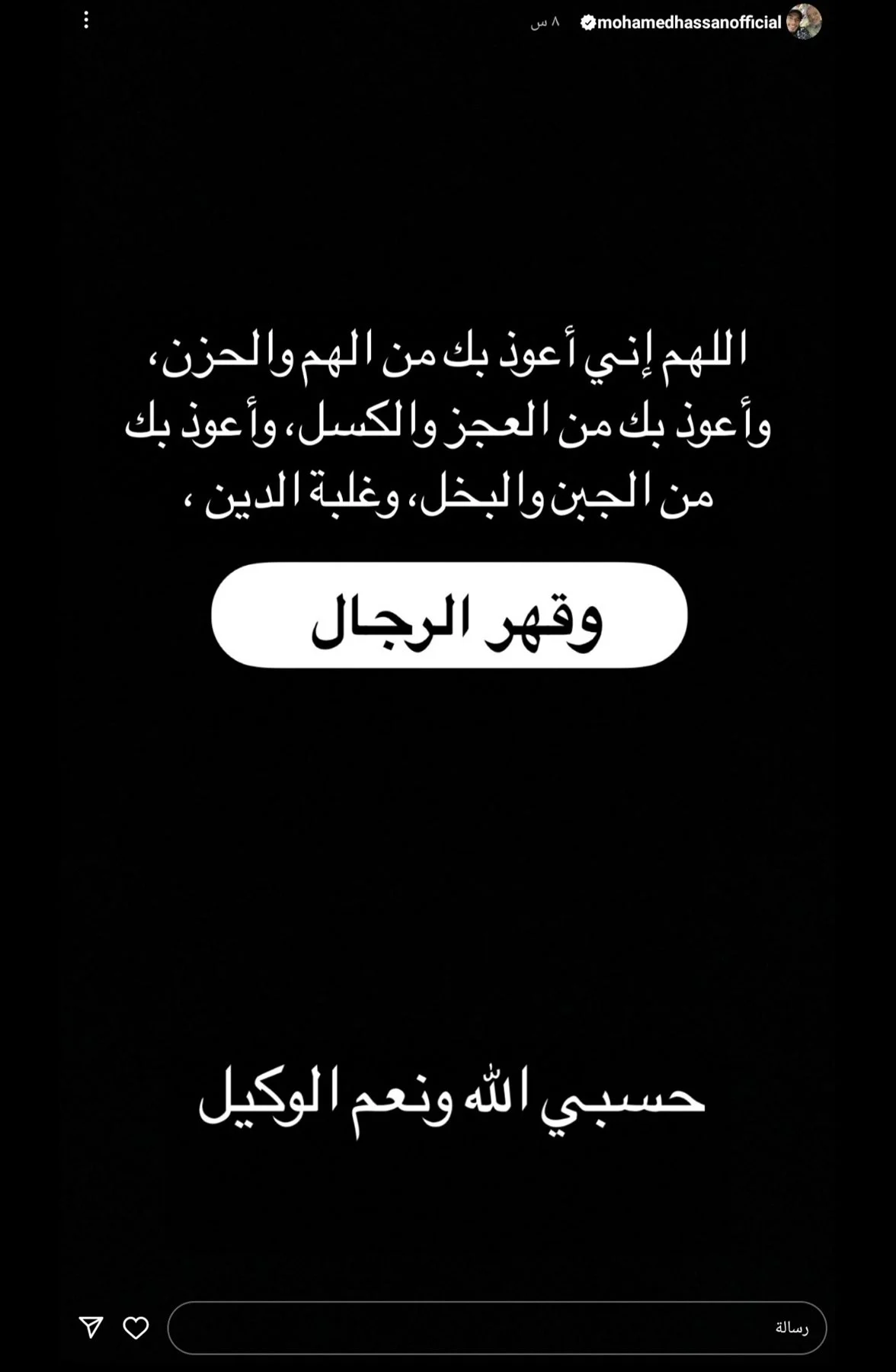Like this story with the heart
Viewport: 896px width, 1372px height.
136,1328
